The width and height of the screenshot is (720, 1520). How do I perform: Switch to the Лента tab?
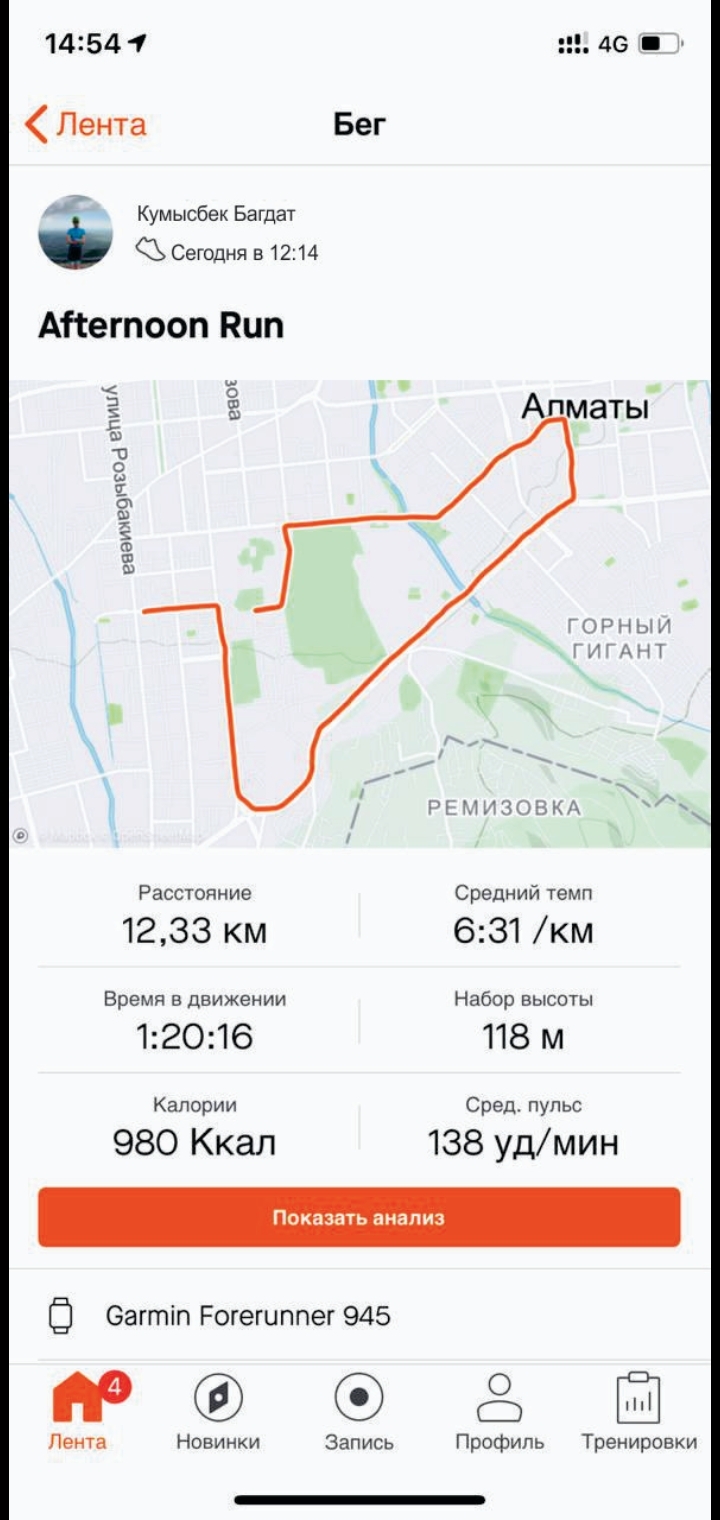78,1411
